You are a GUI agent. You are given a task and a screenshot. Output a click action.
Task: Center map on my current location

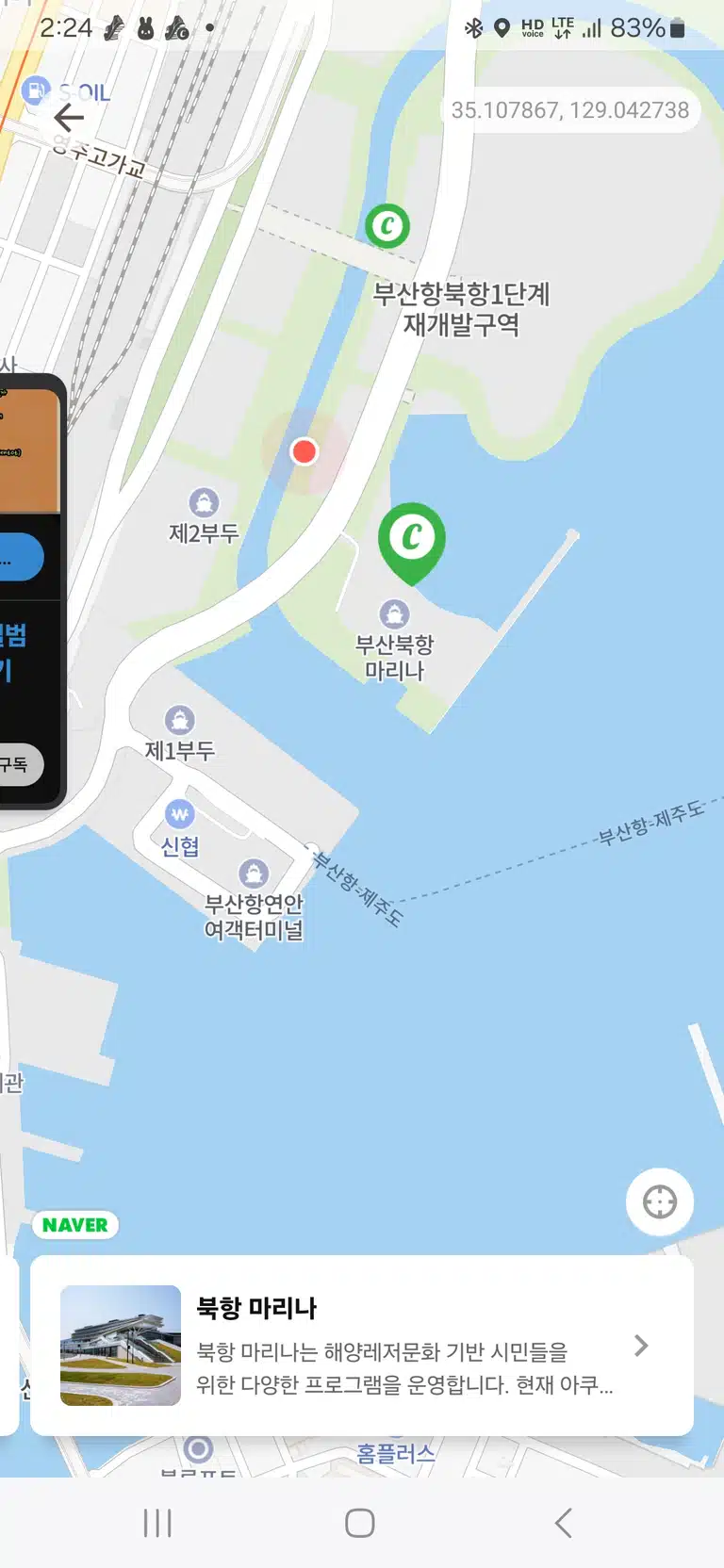pos(660,1201)
